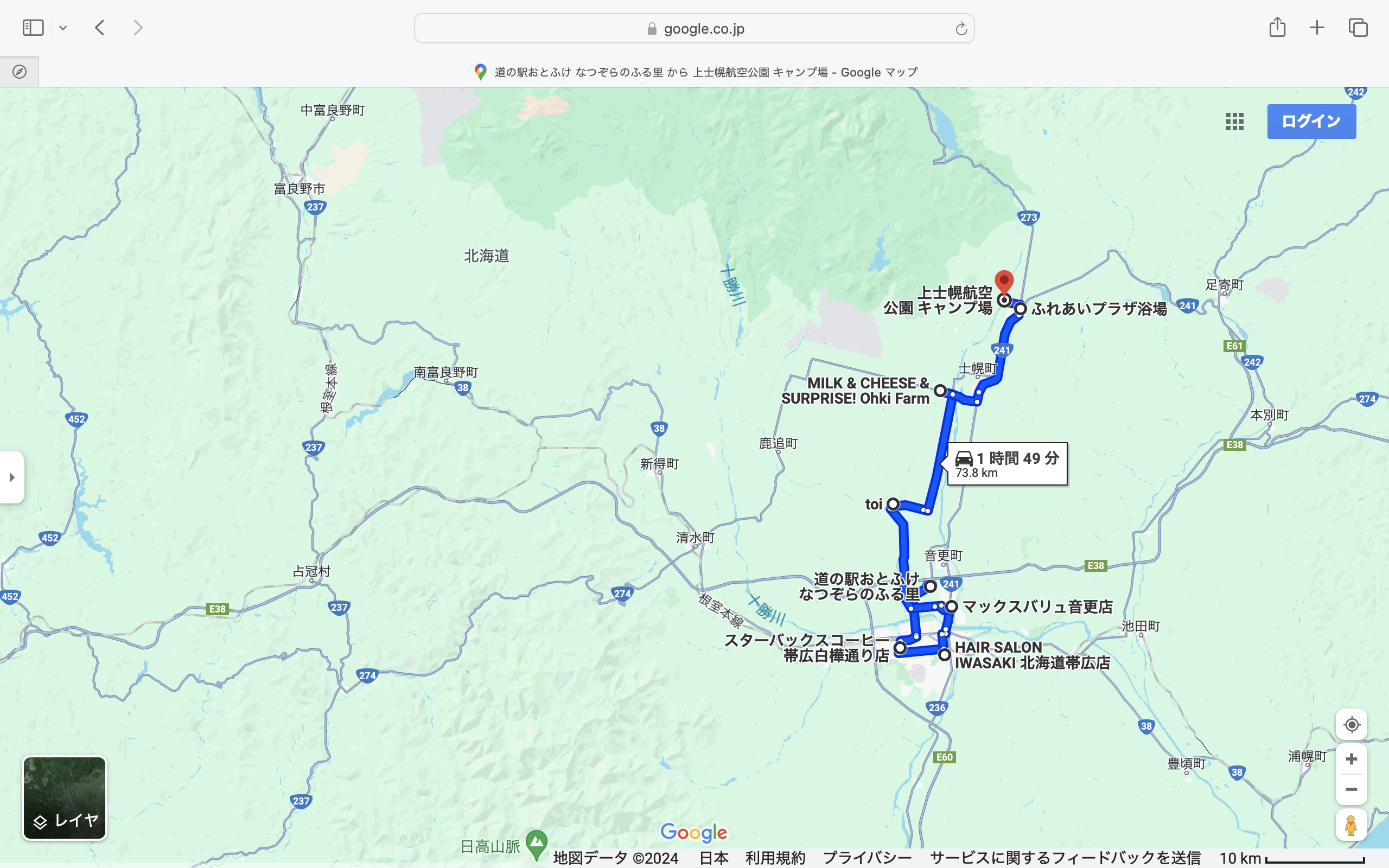Image resolution: width=1389 pixels, height=868 pixels.
Task: Select the 1 時間 49 分 route label
Action: [x=1008, y=464]
